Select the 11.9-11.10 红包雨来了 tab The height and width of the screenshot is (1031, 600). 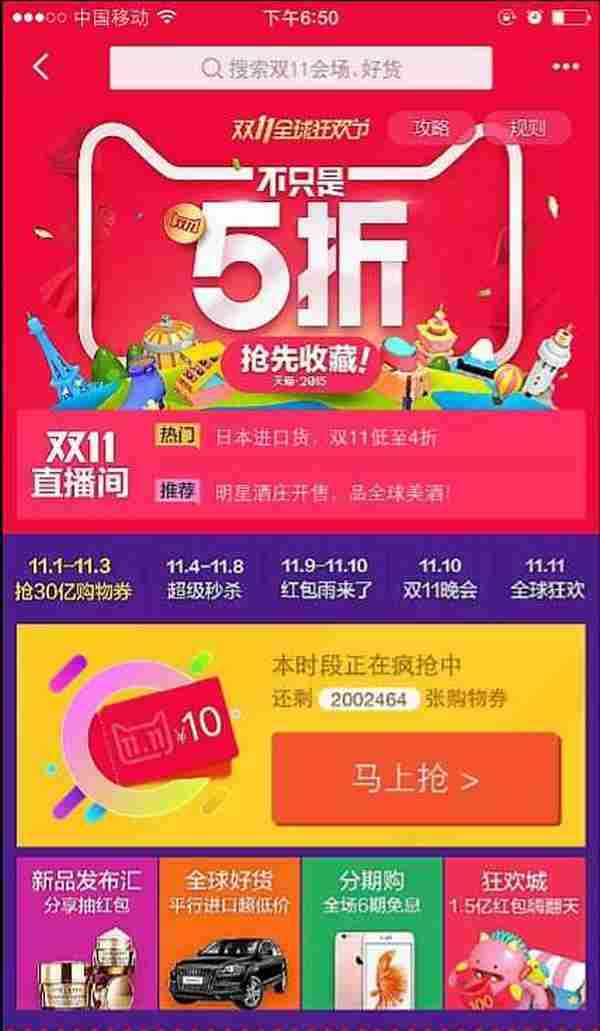point(324,578)
